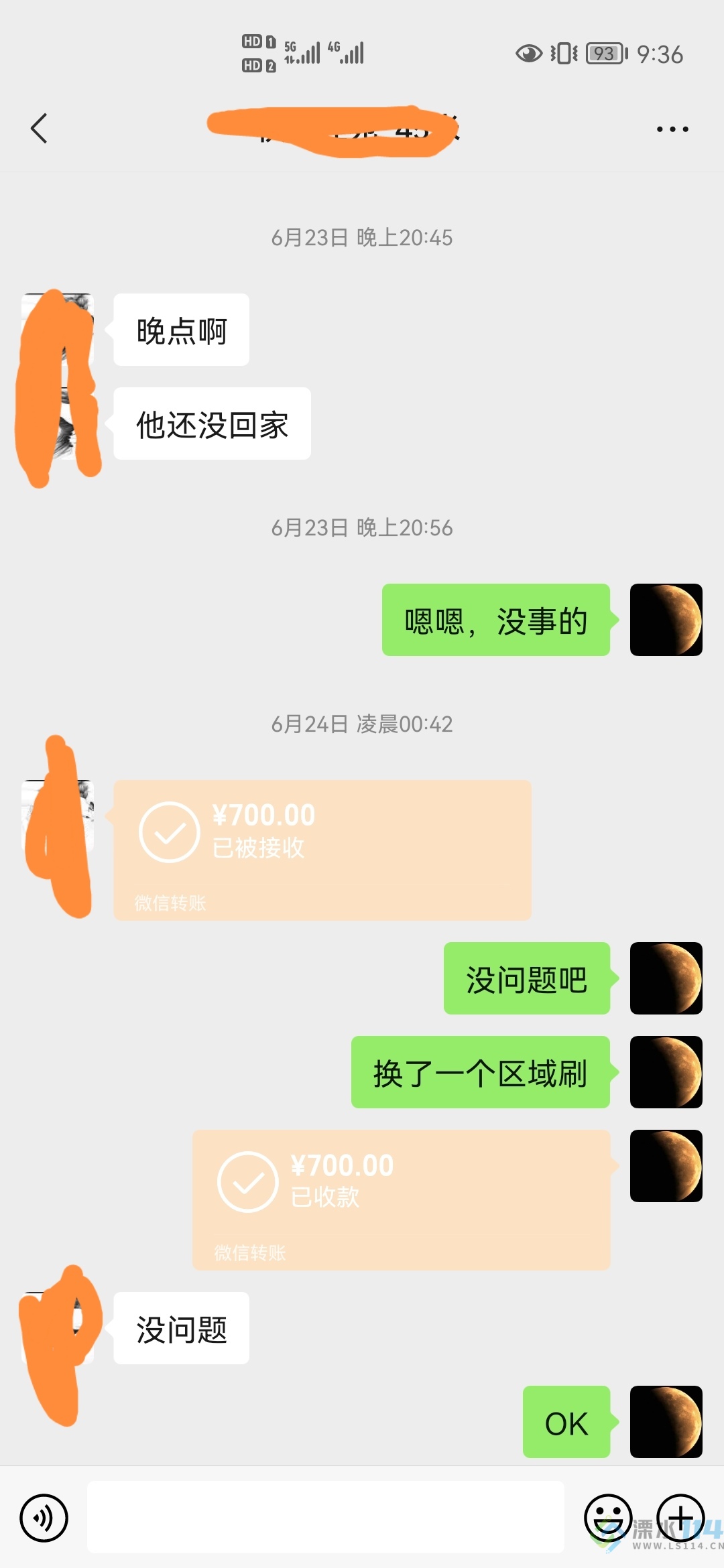724x1568 pixels.
Task: Open the emoji sticker panel
Action: [608, 1517]
